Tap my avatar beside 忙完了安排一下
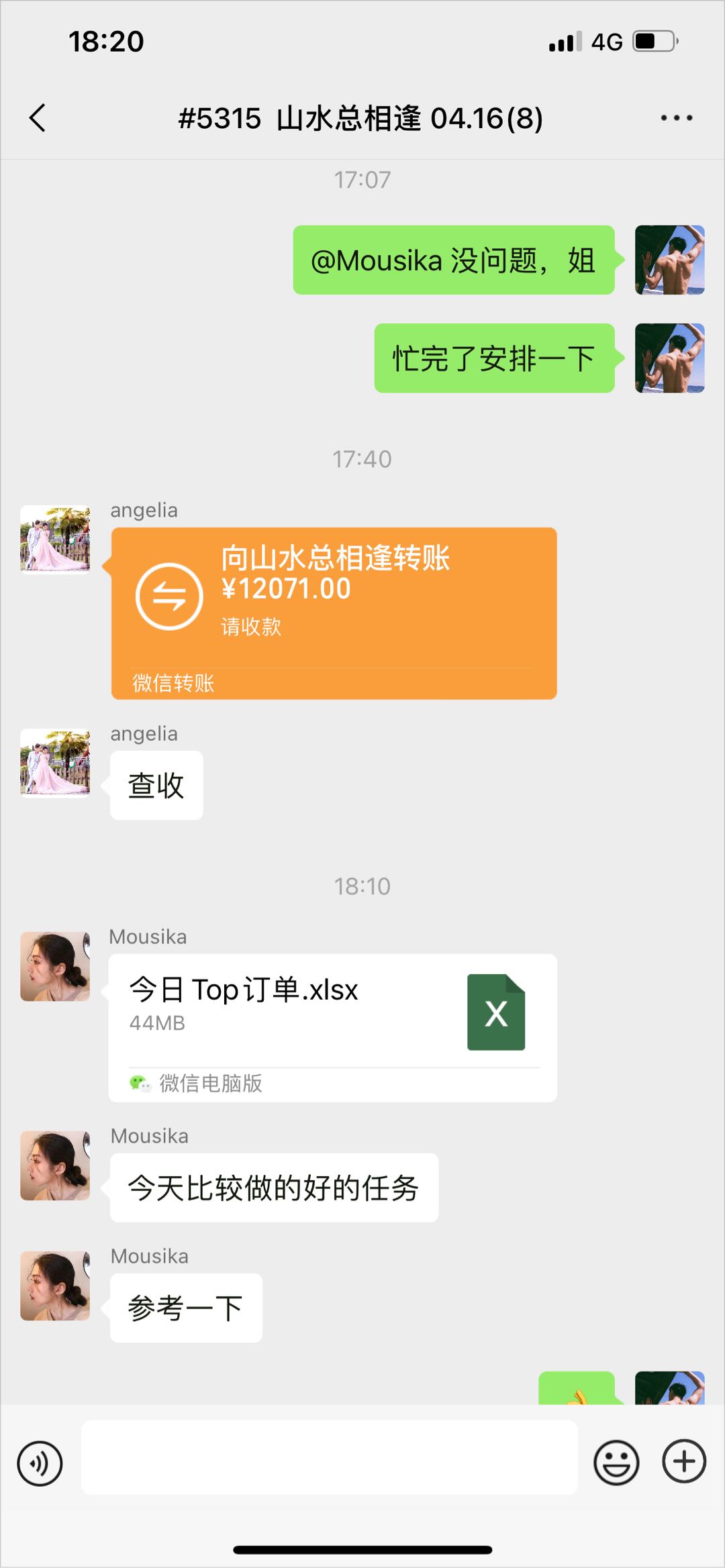Viewport: 725px width, 1568px height. point(669,358)
